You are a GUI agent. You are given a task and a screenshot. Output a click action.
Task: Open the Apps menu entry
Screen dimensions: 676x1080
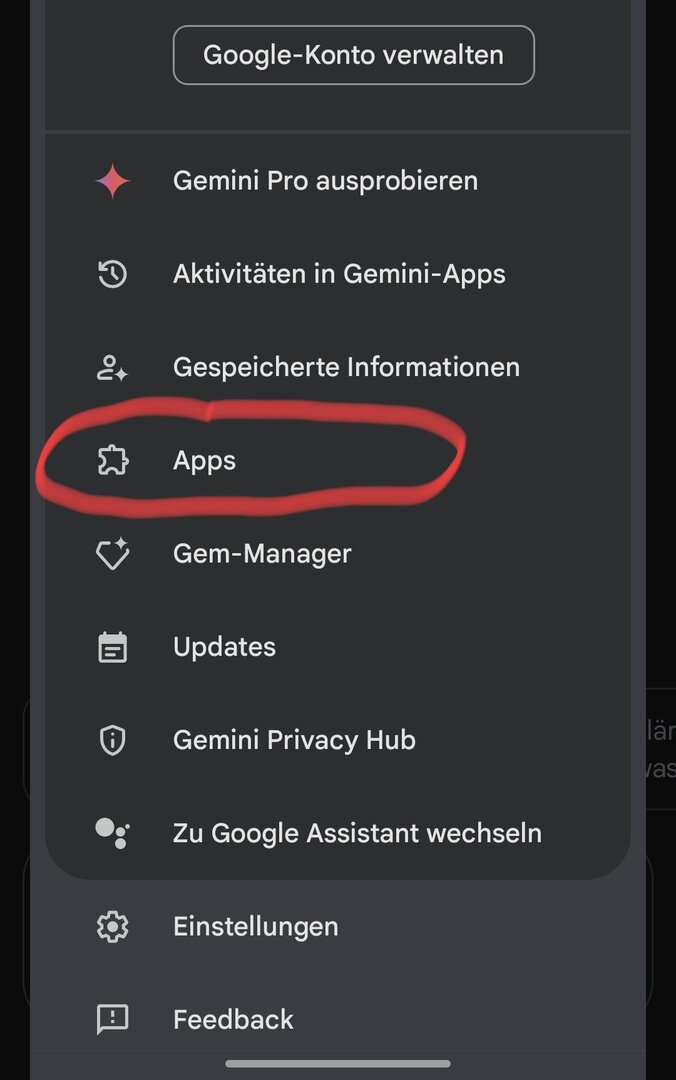coord(205,461)
